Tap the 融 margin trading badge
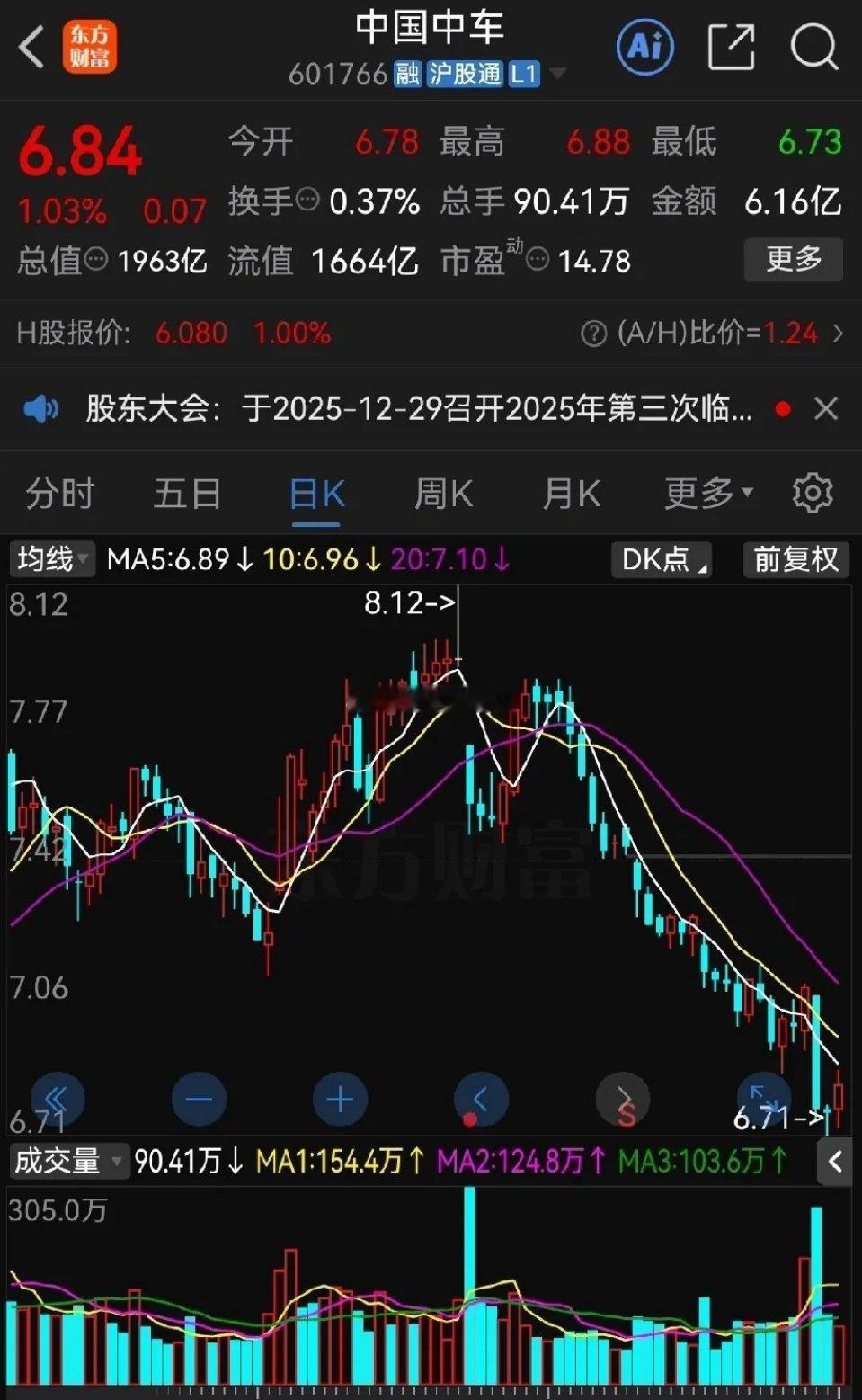Image resolution: width=862 pixels, height=1400 pixels. pyautogui.click(x=406, y=76)
